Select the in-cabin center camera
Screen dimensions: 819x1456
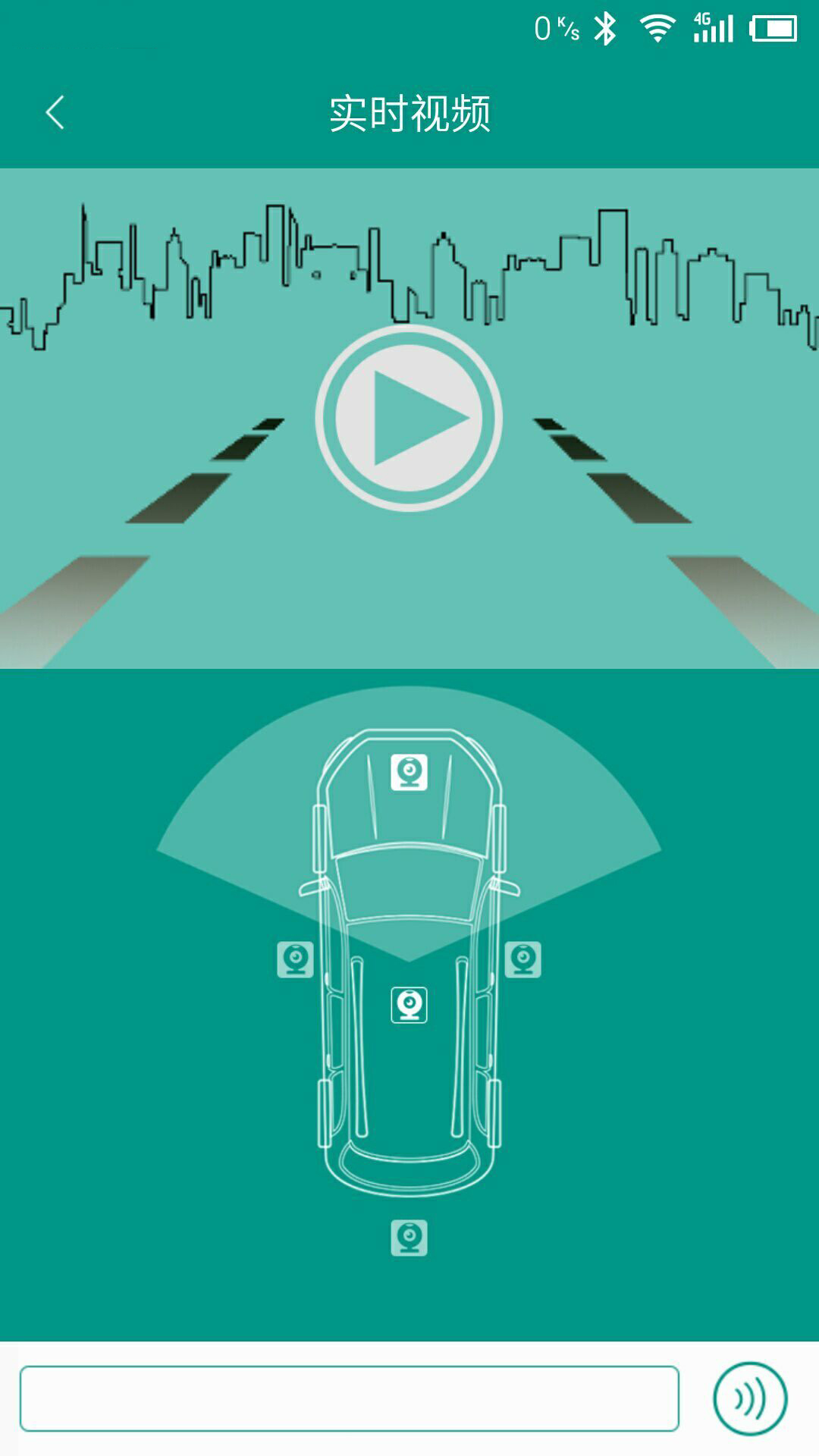tap(409, 1005)
